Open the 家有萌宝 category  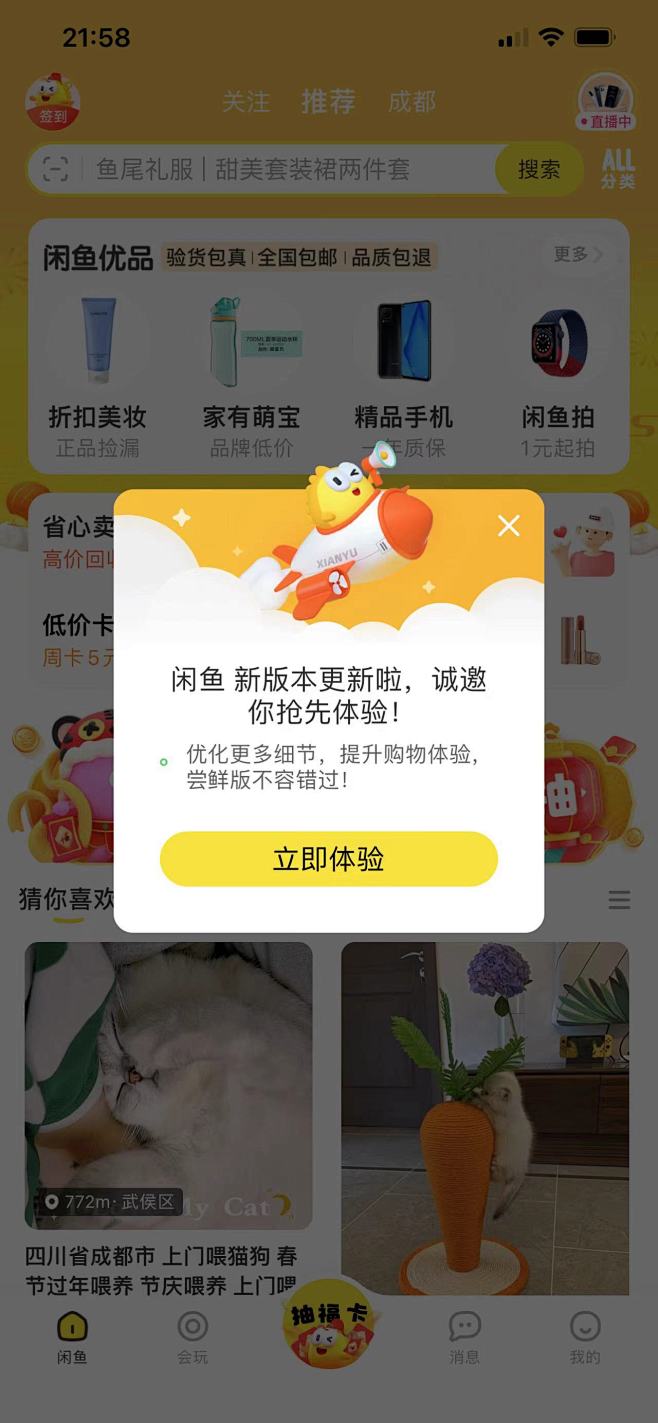[x=252, y=377]
